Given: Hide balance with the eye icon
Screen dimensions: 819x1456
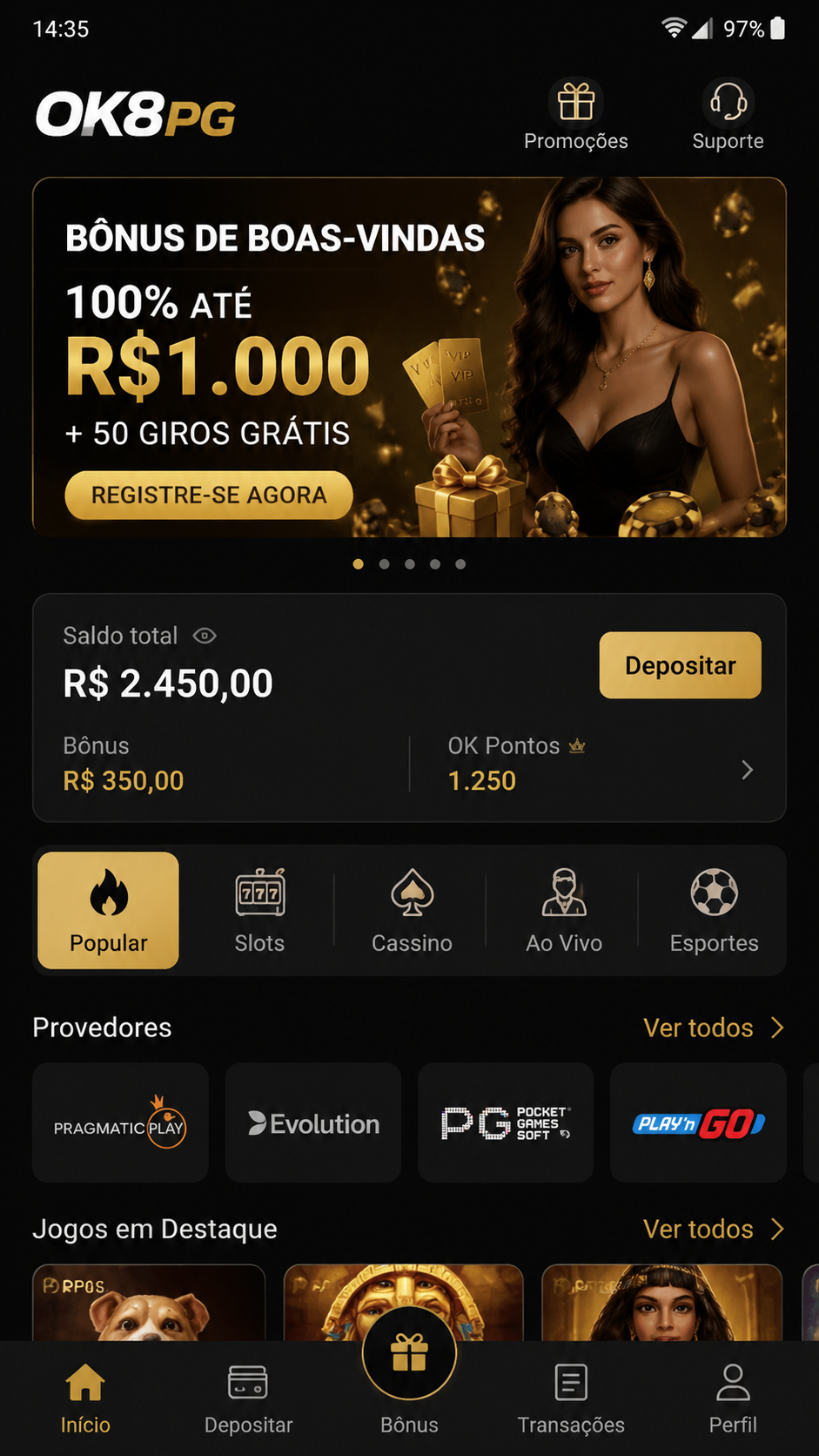Looking at the screenshot, I should click(x=205, y=636).
